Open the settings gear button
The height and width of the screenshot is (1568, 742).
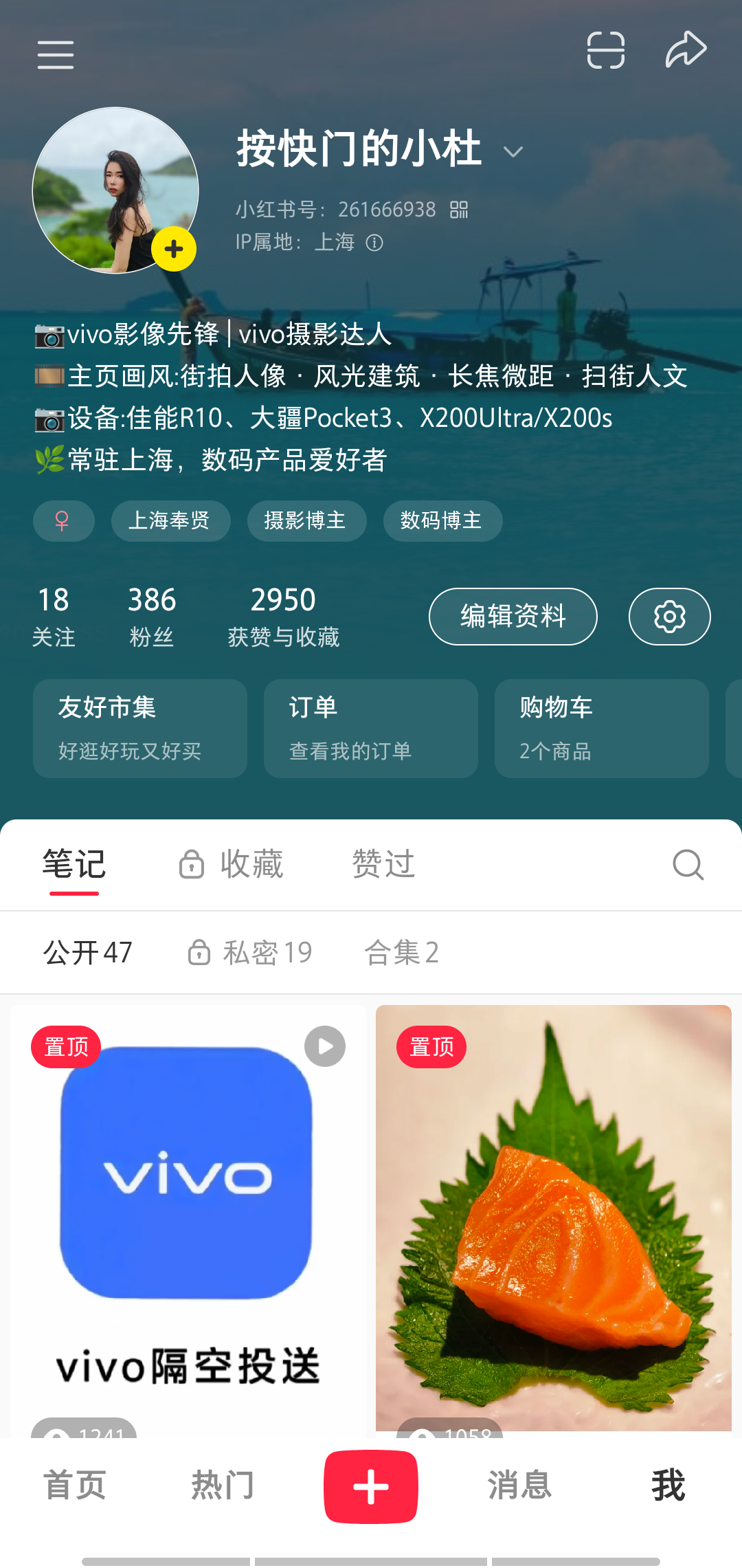pyautogui.click(x=669, y=617)
